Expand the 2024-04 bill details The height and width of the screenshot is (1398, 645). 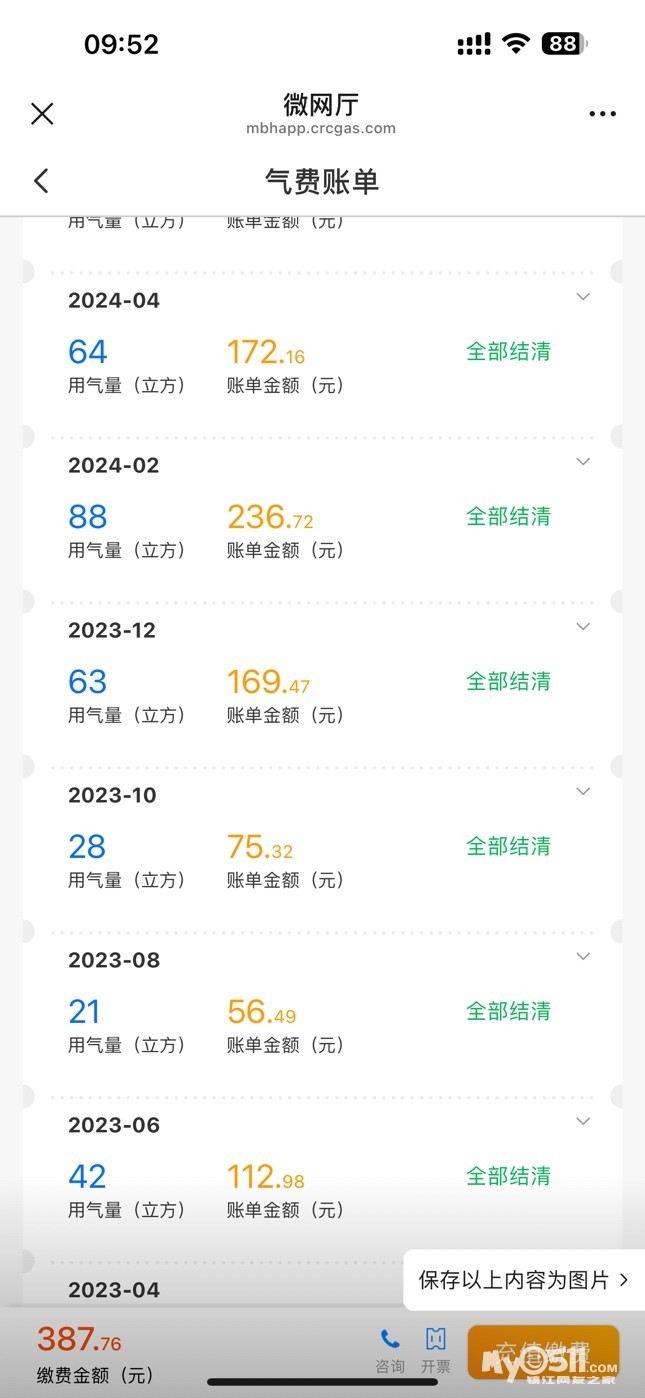583,297
